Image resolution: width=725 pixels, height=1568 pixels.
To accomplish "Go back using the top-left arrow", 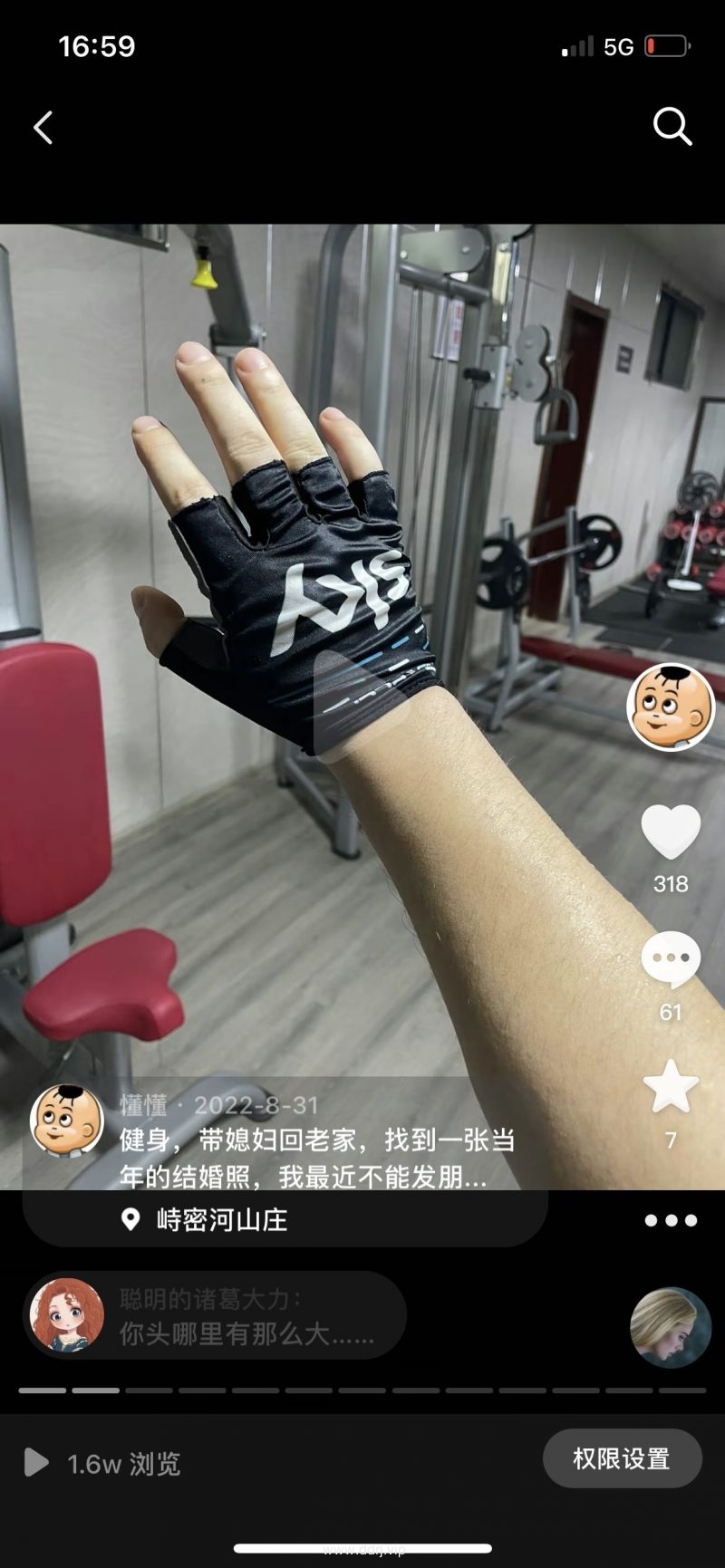I will click(43, 128).
